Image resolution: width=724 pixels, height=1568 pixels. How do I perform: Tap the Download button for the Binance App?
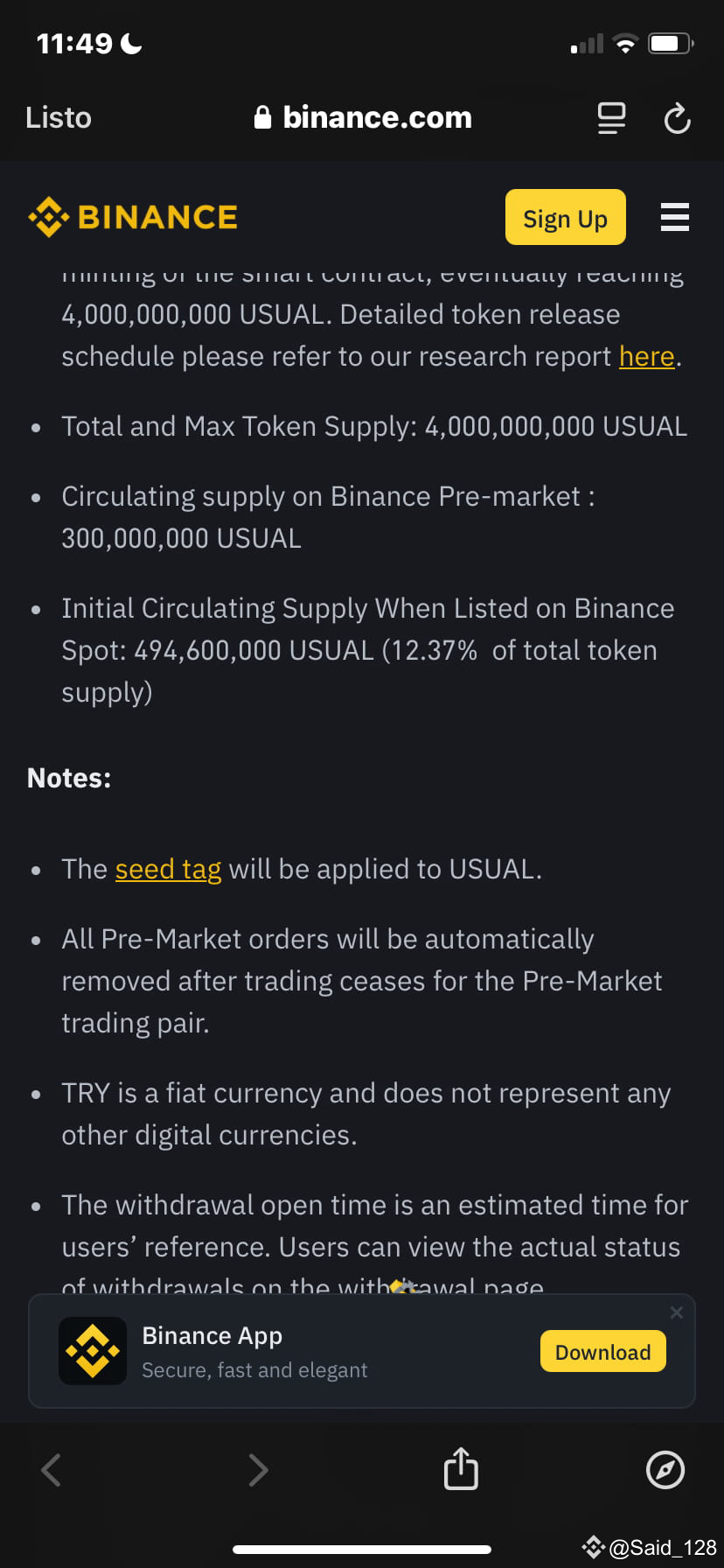click(602, 1351)
